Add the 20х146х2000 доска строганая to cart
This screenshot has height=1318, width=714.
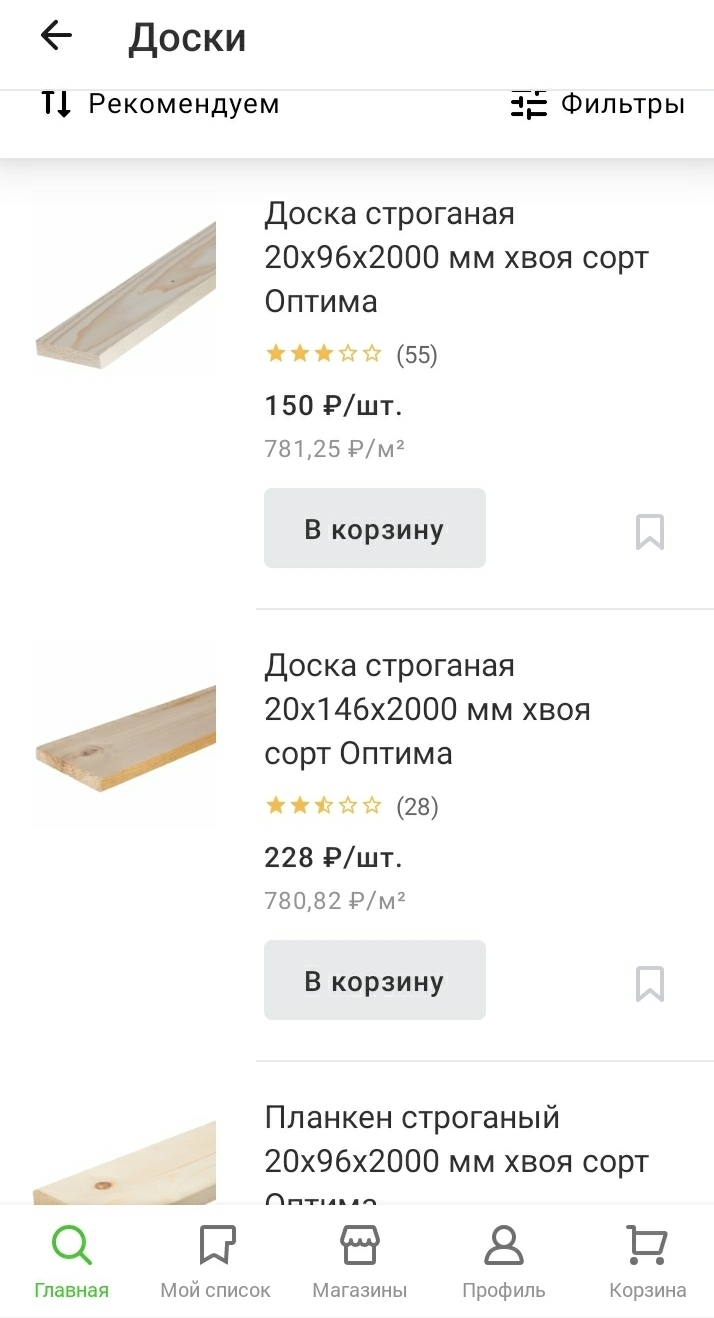pyautogui.click(x=374, y=980)
